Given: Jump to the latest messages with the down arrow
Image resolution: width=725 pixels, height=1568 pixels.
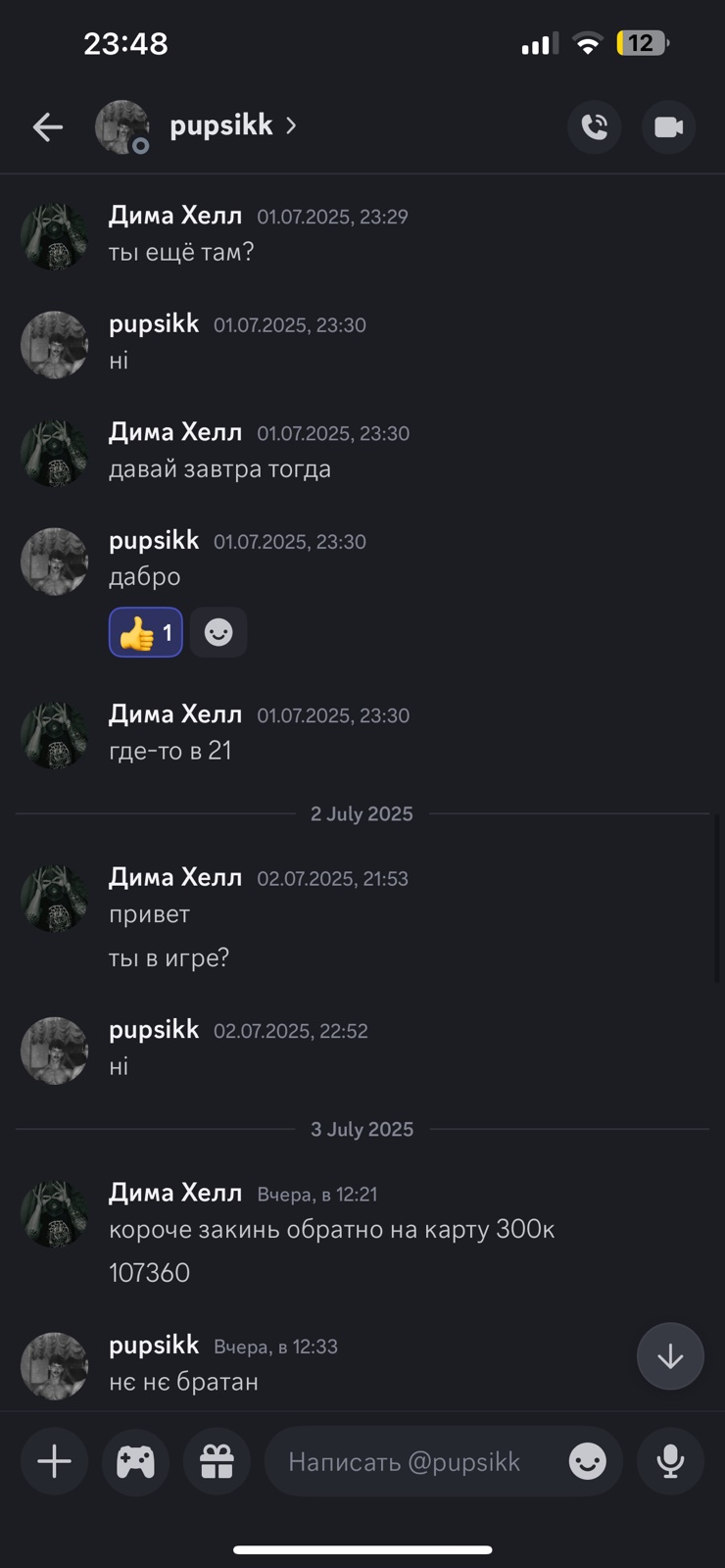Looking at the screenshot, I should 670,1356.
